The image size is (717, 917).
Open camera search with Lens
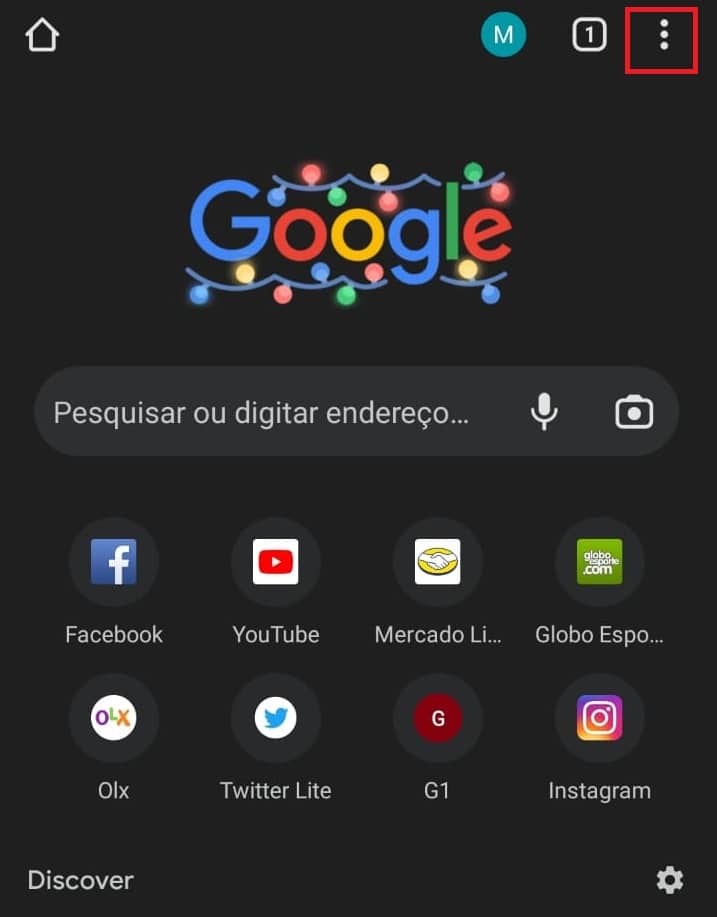634,412
